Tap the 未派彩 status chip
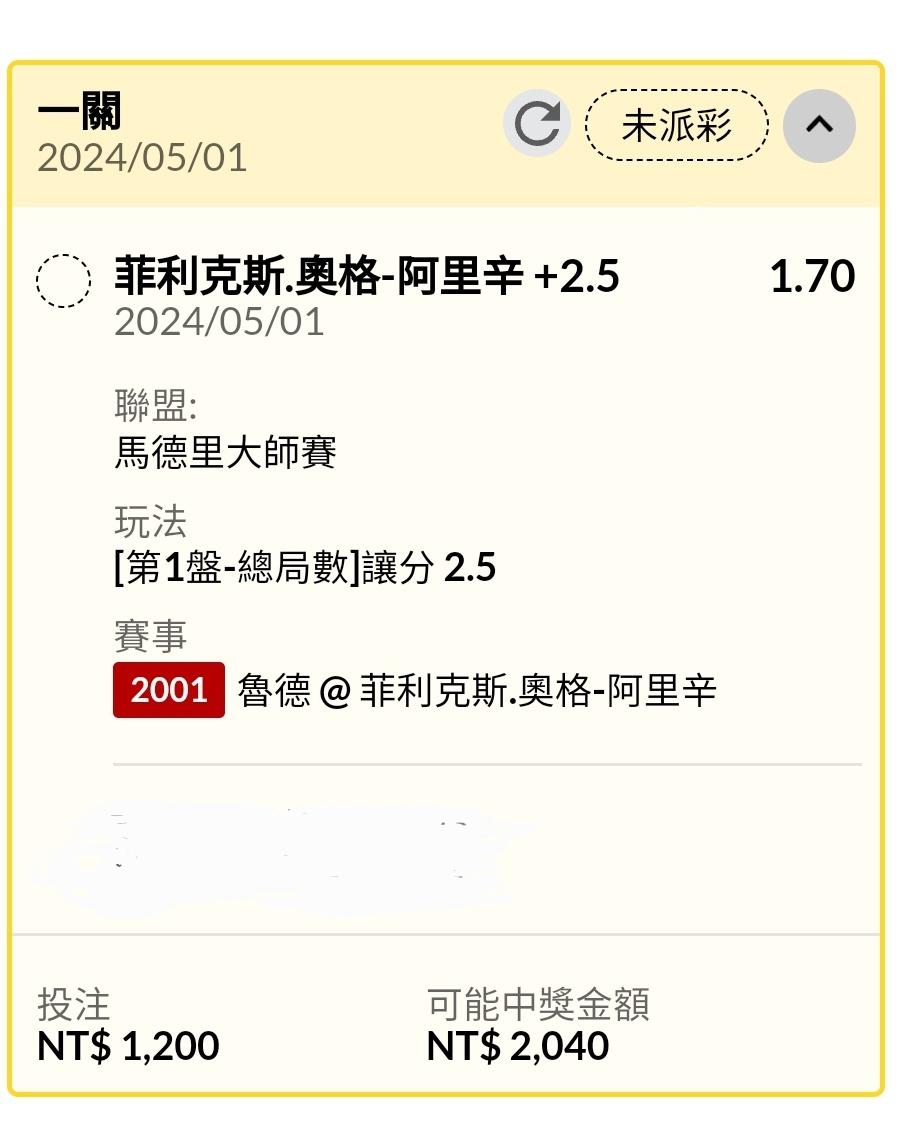 676,126
